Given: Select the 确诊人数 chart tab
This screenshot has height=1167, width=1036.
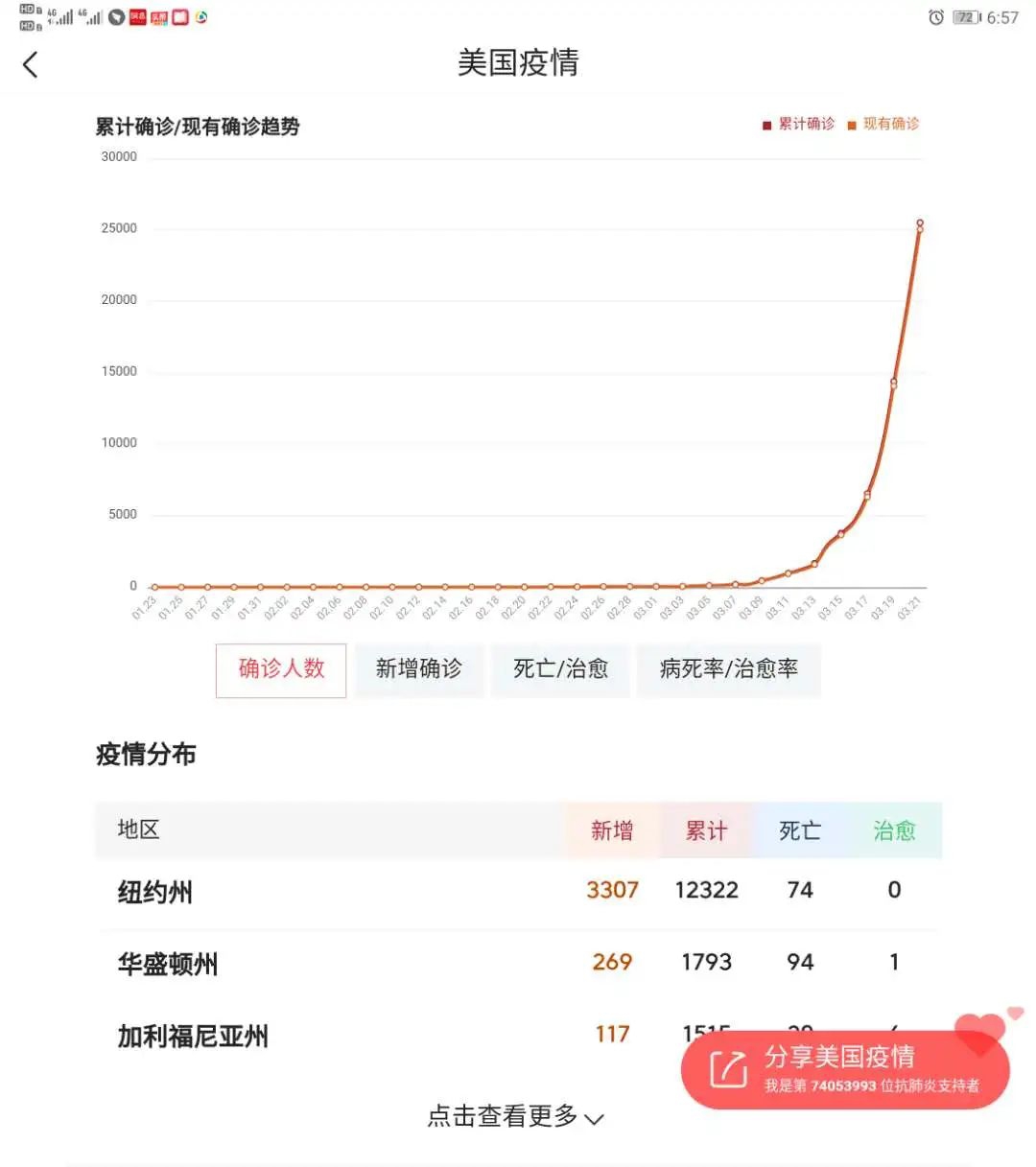Looking at the screenshot, I should click(x=281, y=669).
